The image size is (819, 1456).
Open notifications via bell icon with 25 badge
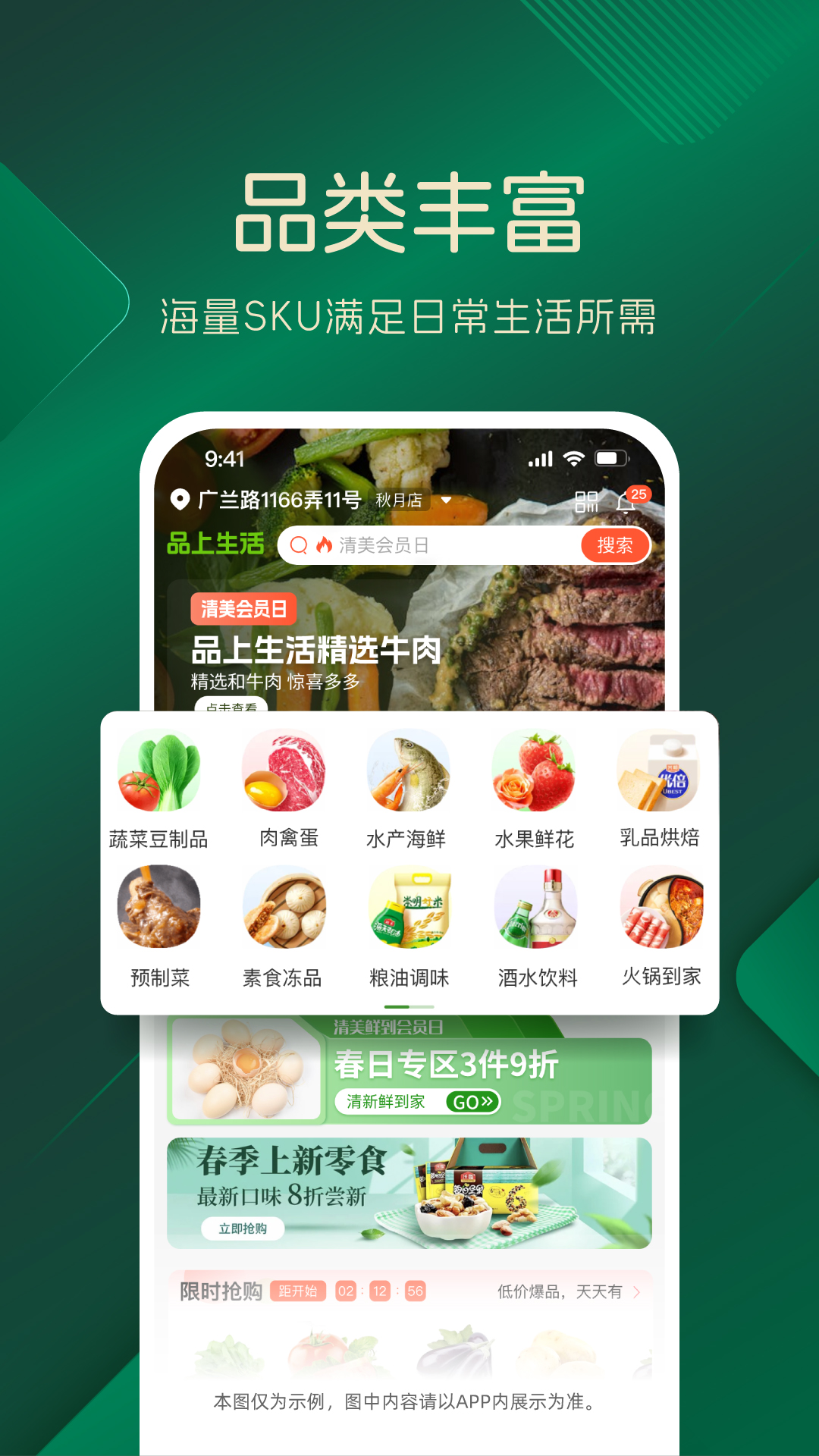click(x=626, y=502)
